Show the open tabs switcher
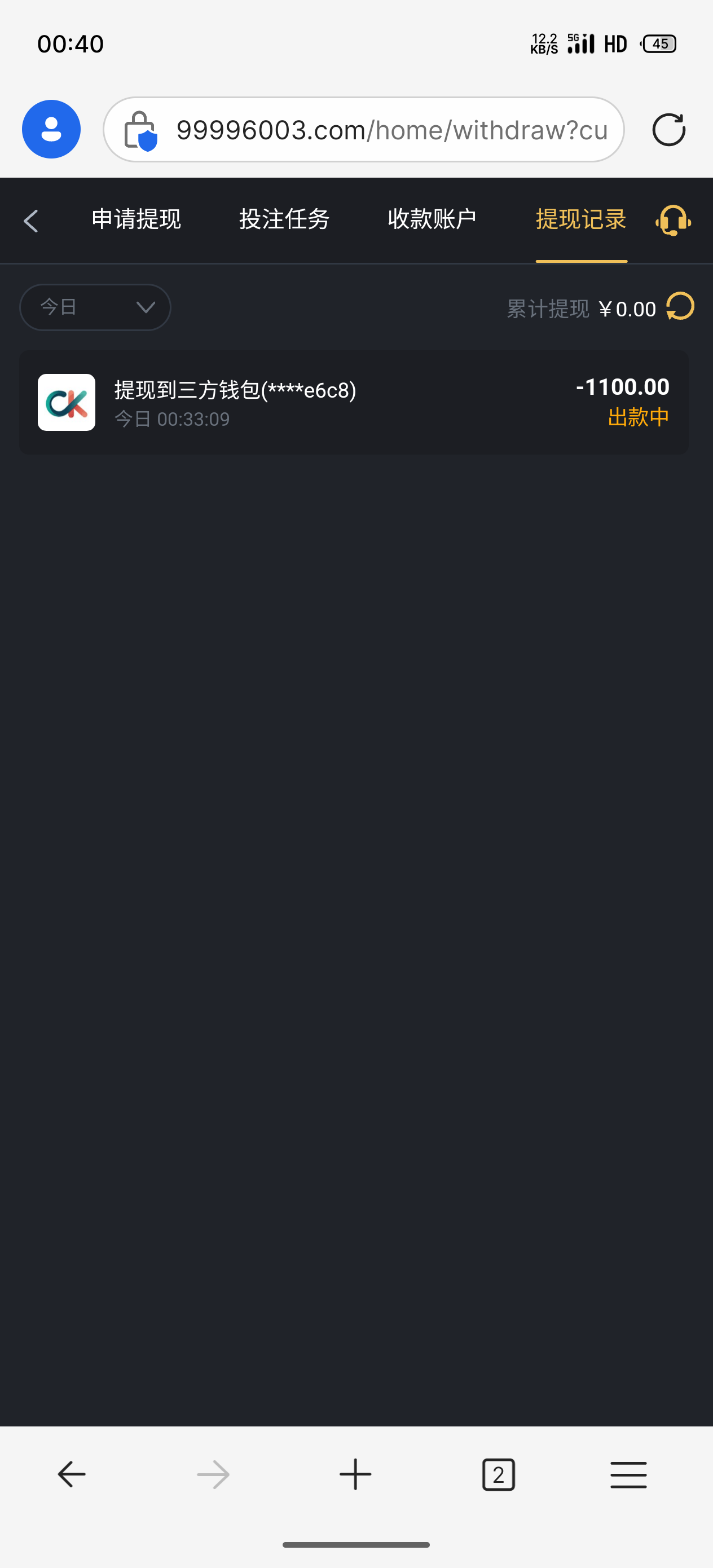The height and width of the screenshot is (1568, 713). point(498,1474)
